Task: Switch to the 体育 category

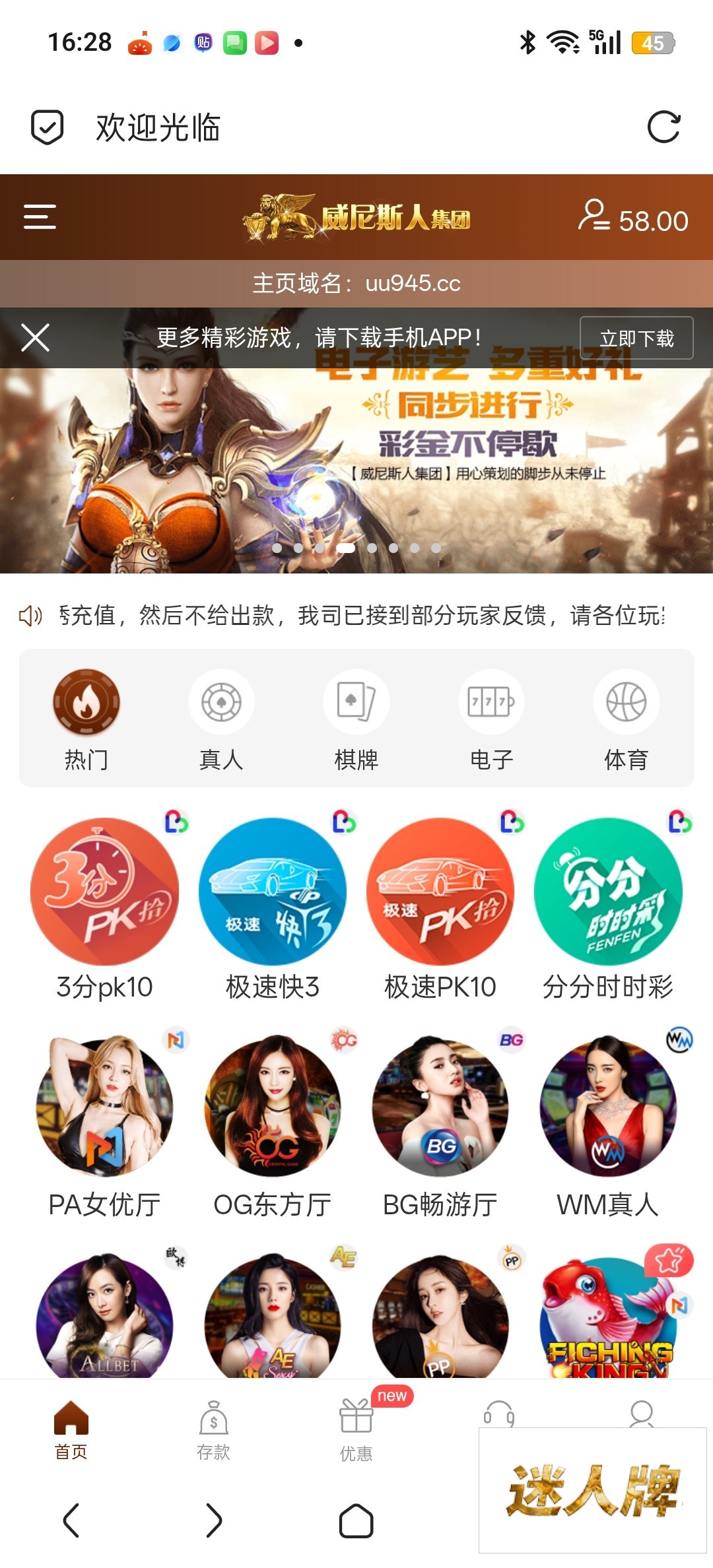Action: pos(626,719)
